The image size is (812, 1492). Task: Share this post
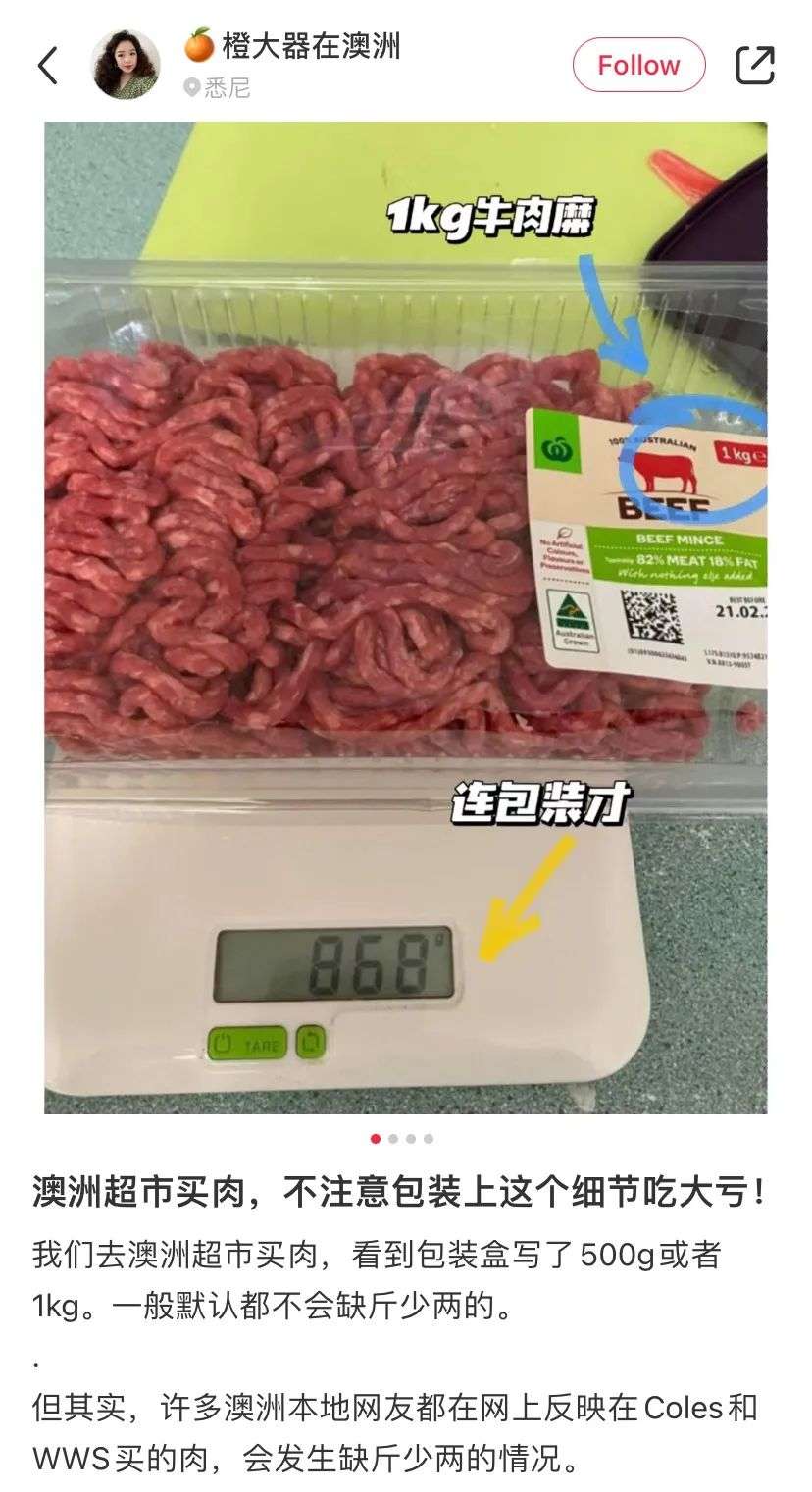coord(755,66)
